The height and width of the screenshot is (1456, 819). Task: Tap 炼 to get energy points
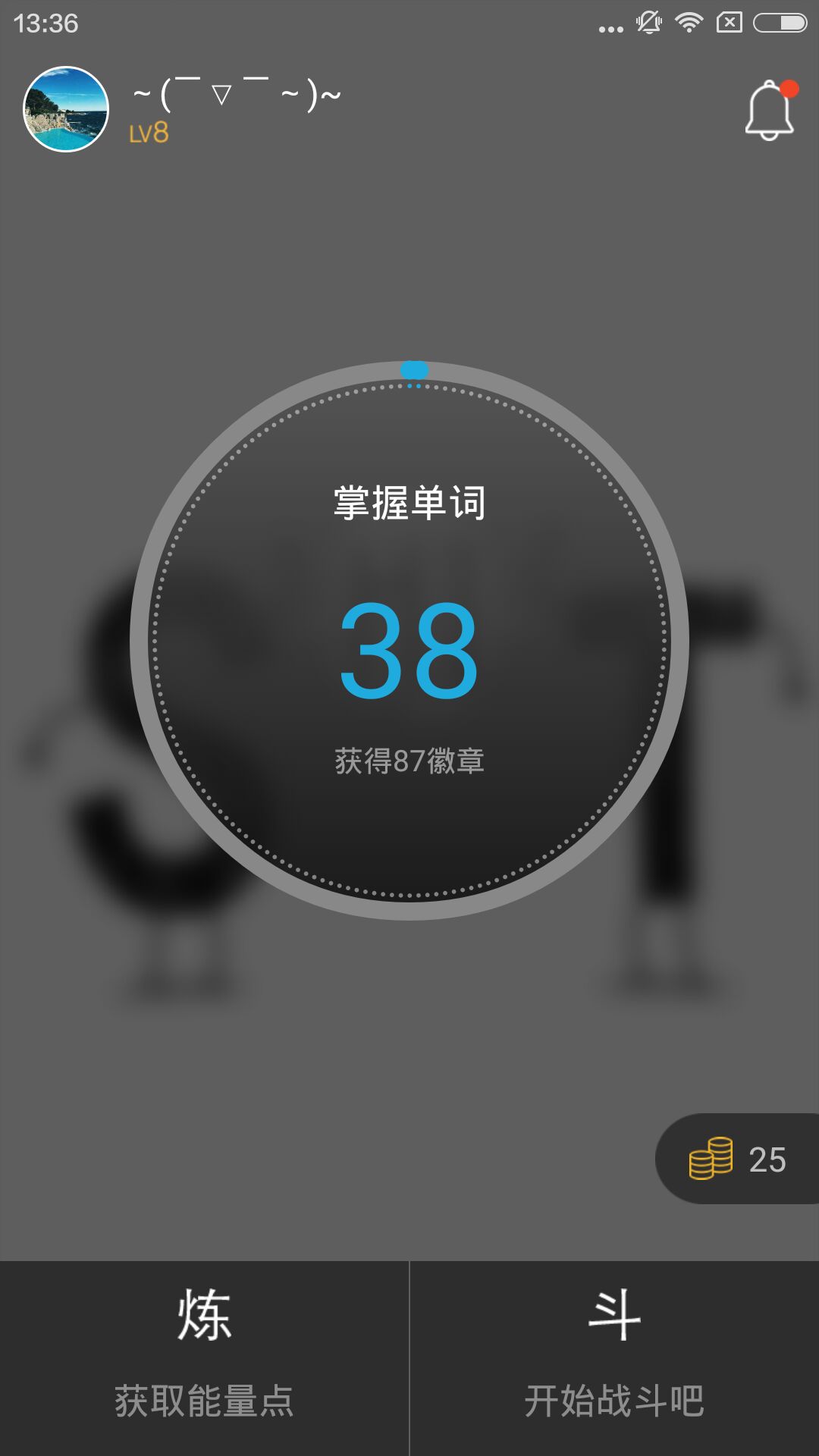[204, 1357]
